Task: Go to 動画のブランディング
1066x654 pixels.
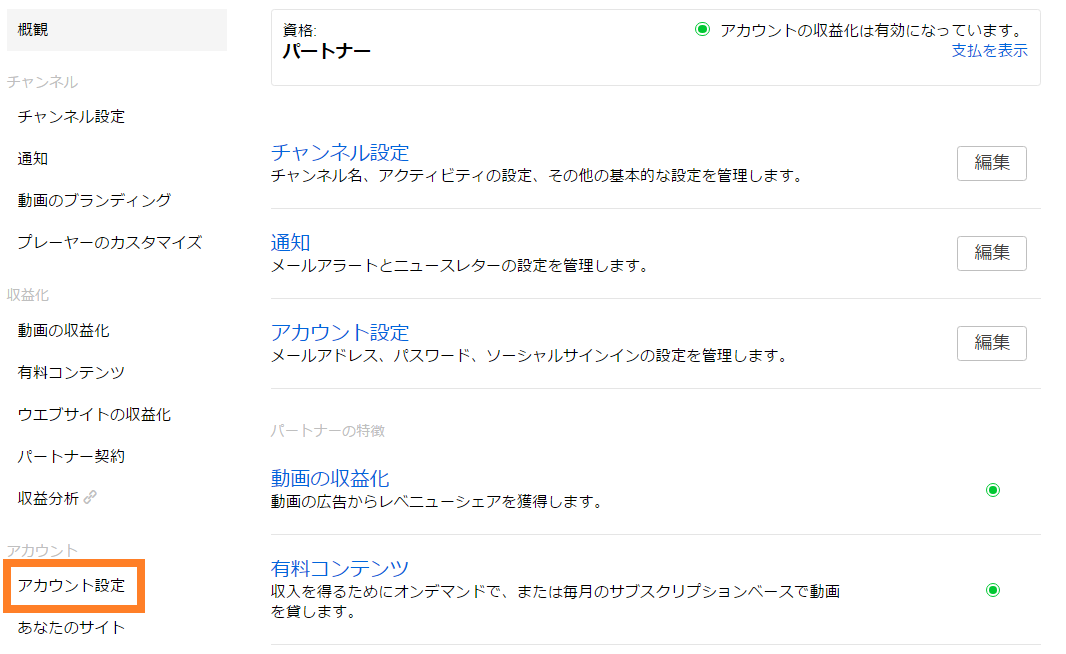Action: pos(94,201)
